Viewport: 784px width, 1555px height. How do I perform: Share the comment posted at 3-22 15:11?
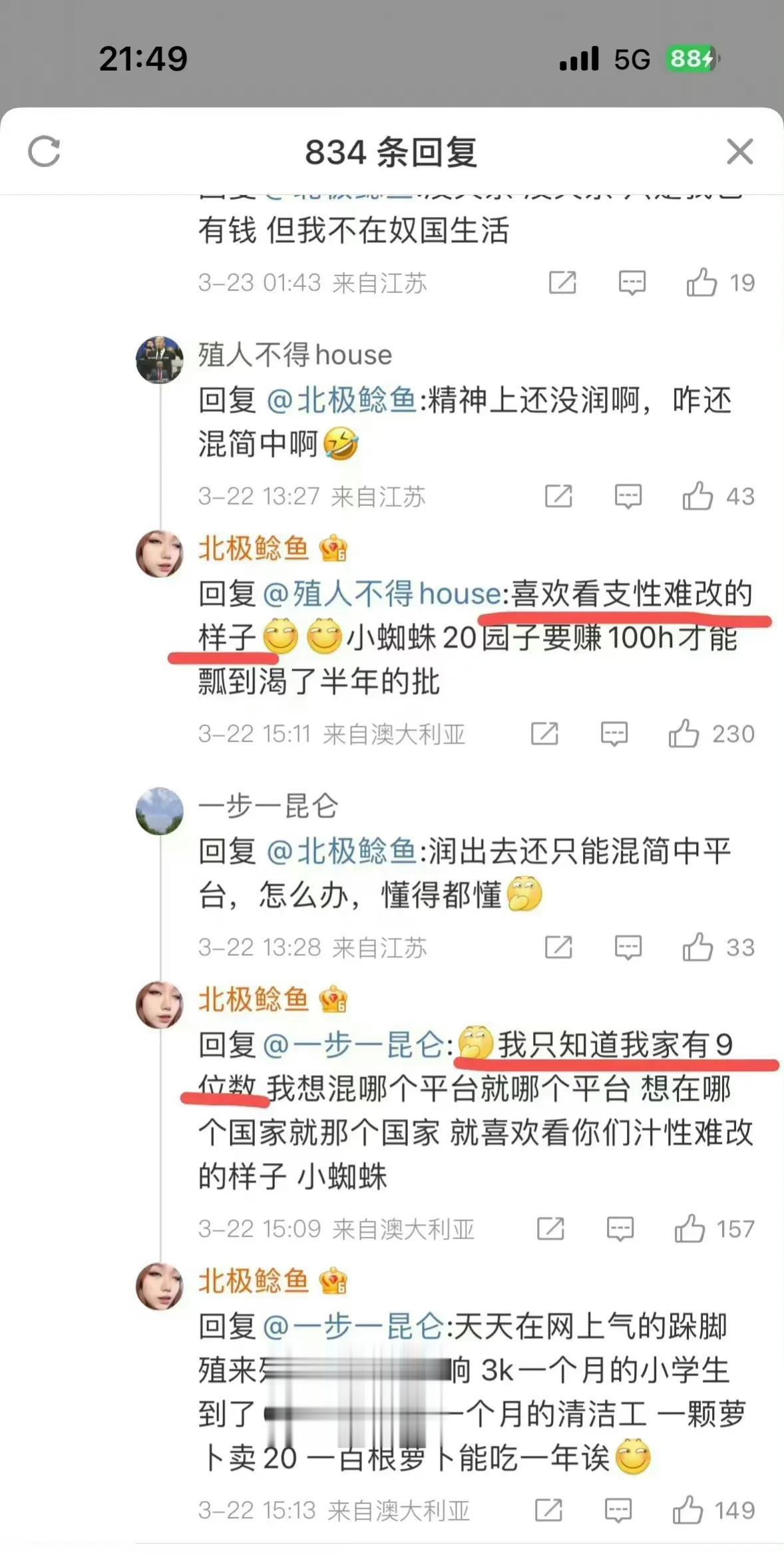pyautogui.click(x=544, y=734)
